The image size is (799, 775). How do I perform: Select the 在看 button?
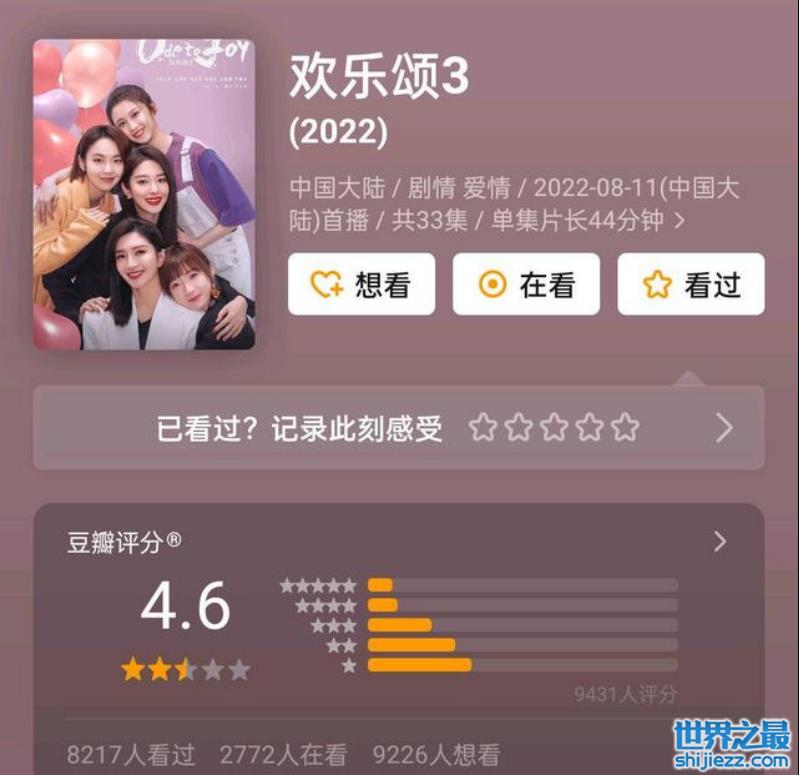pyautogui.click(x=526, y=284)
